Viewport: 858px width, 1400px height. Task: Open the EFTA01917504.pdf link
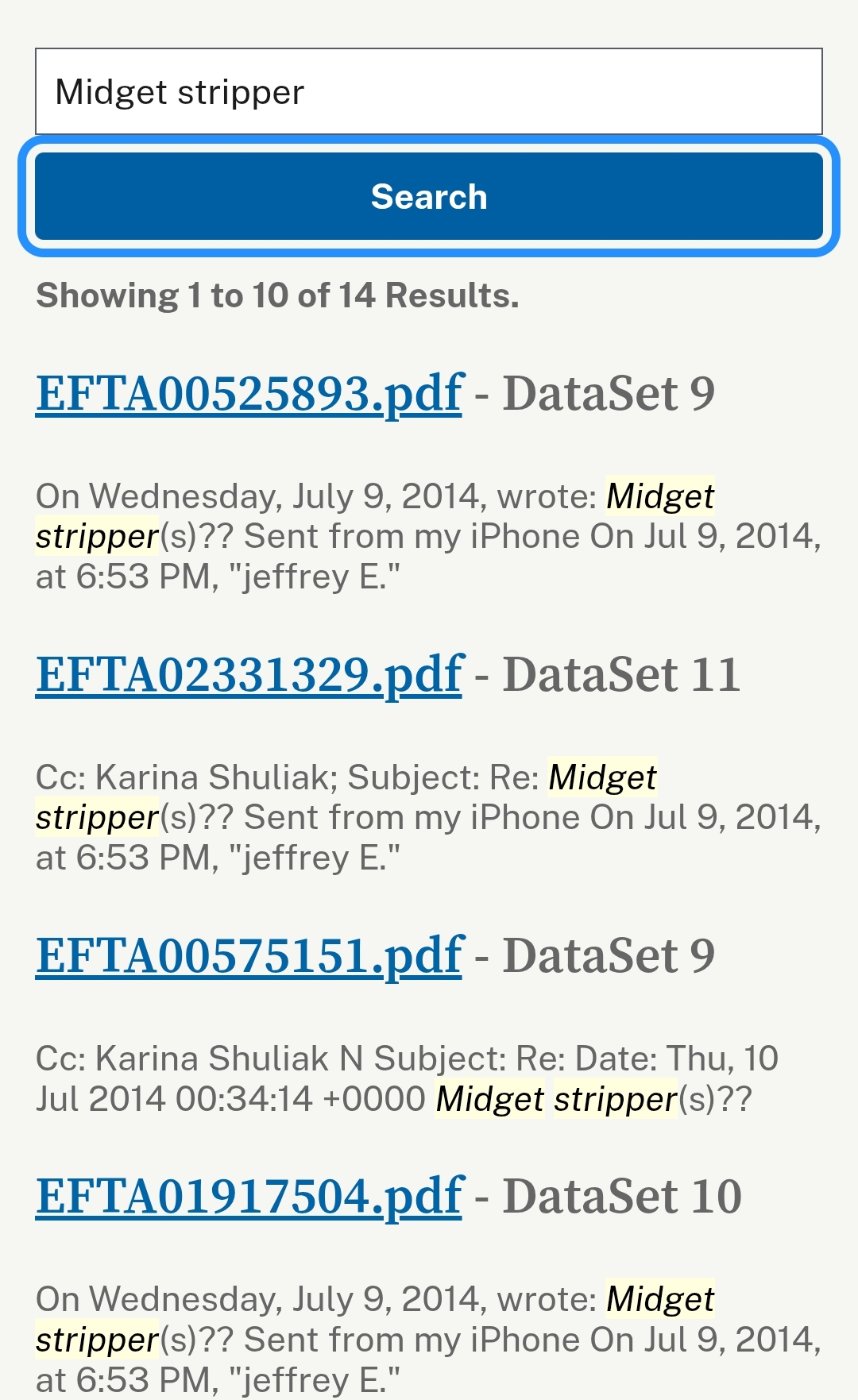tap(249, 1196)
